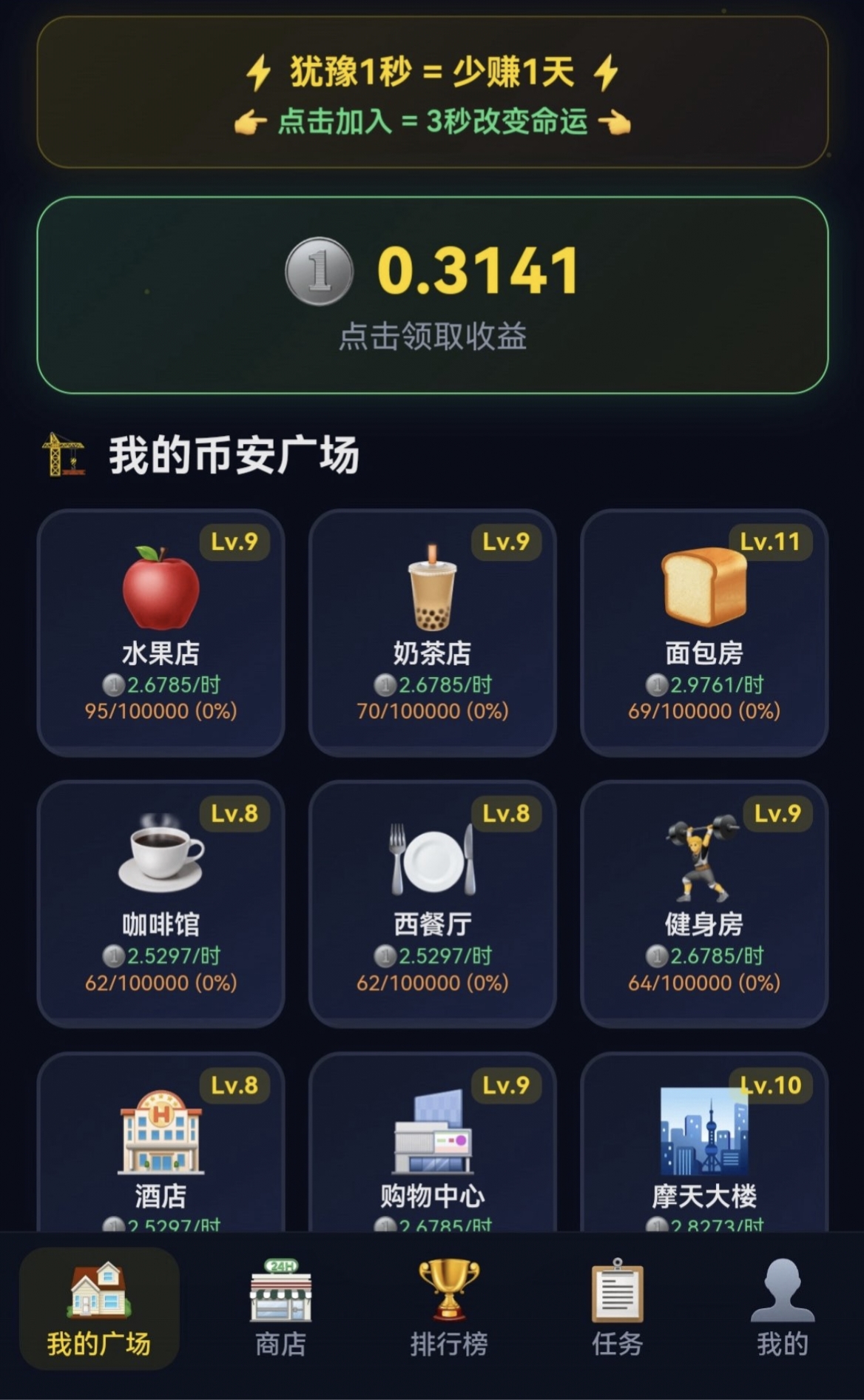
Task: Switch to the 任务 tab
Action: 617,1308
